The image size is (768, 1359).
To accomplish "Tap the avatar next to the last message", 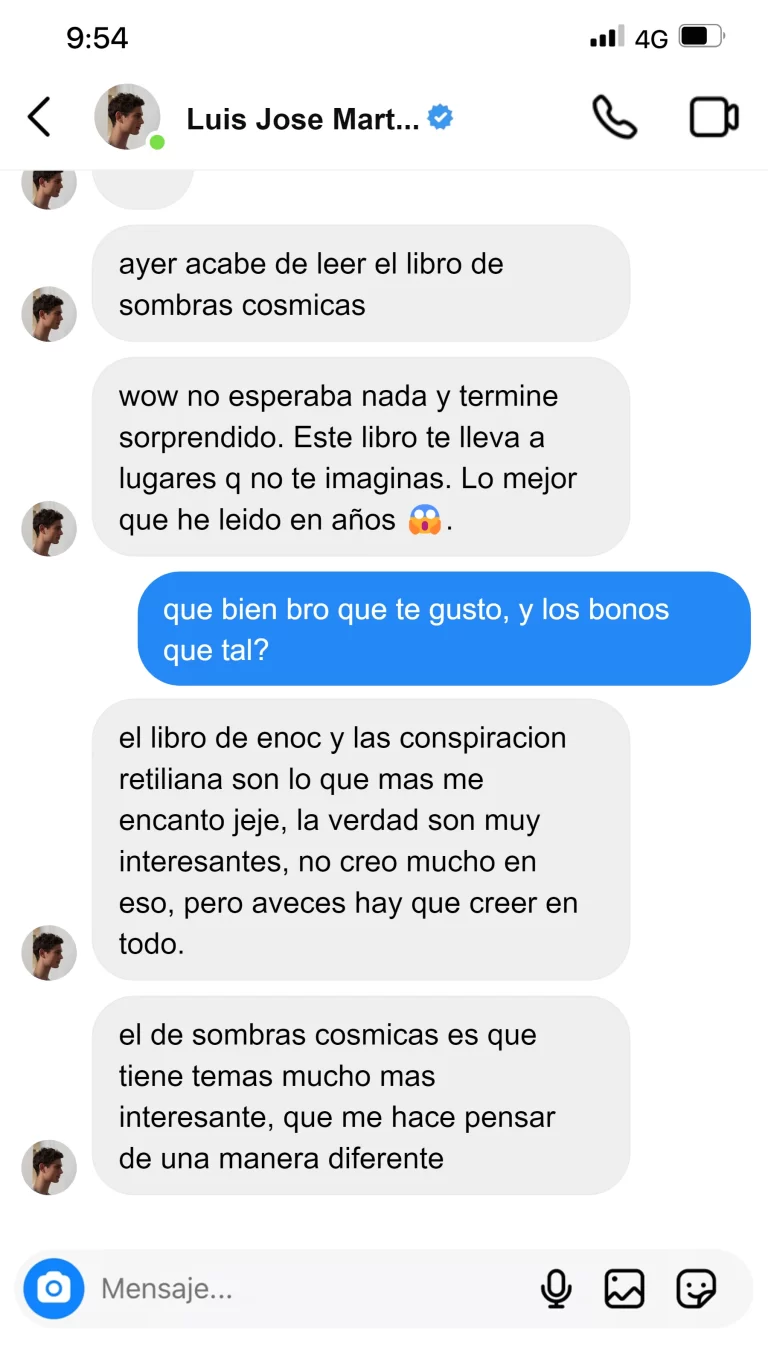I will coord(48,1167).
